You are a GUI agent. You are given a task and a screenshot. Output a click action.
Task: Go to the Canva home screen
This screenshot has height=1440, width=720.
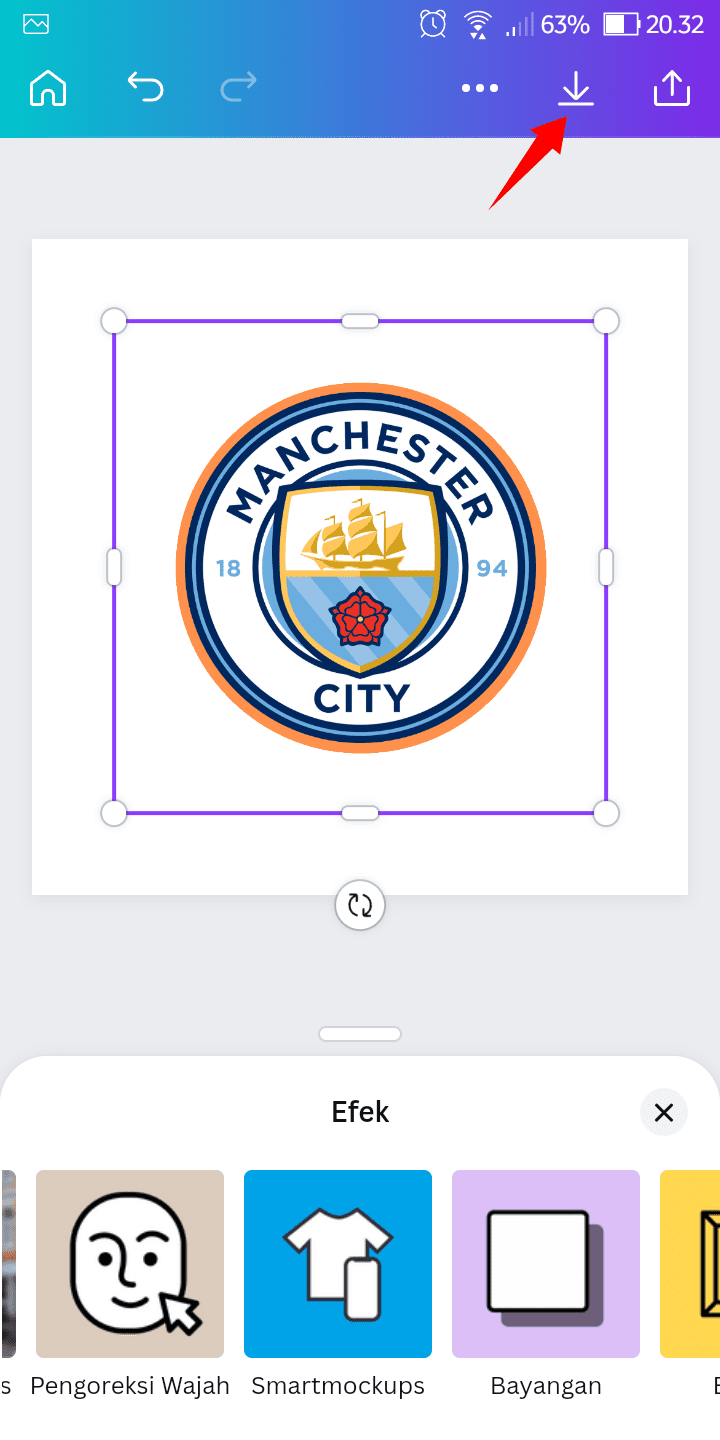48,88
